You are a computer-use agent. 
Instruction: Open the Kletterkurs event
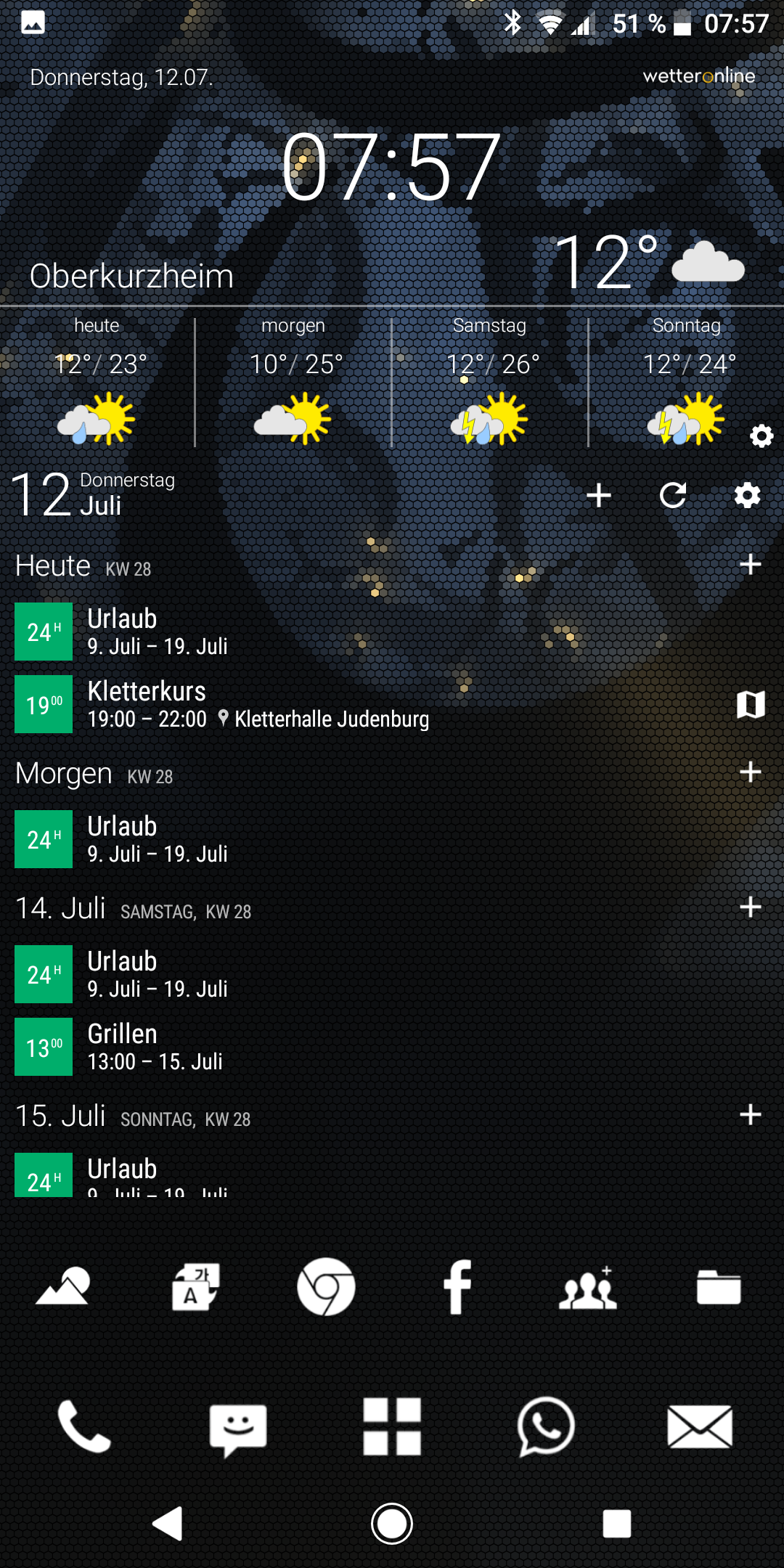pyautogui.click(x=258, y=704)
